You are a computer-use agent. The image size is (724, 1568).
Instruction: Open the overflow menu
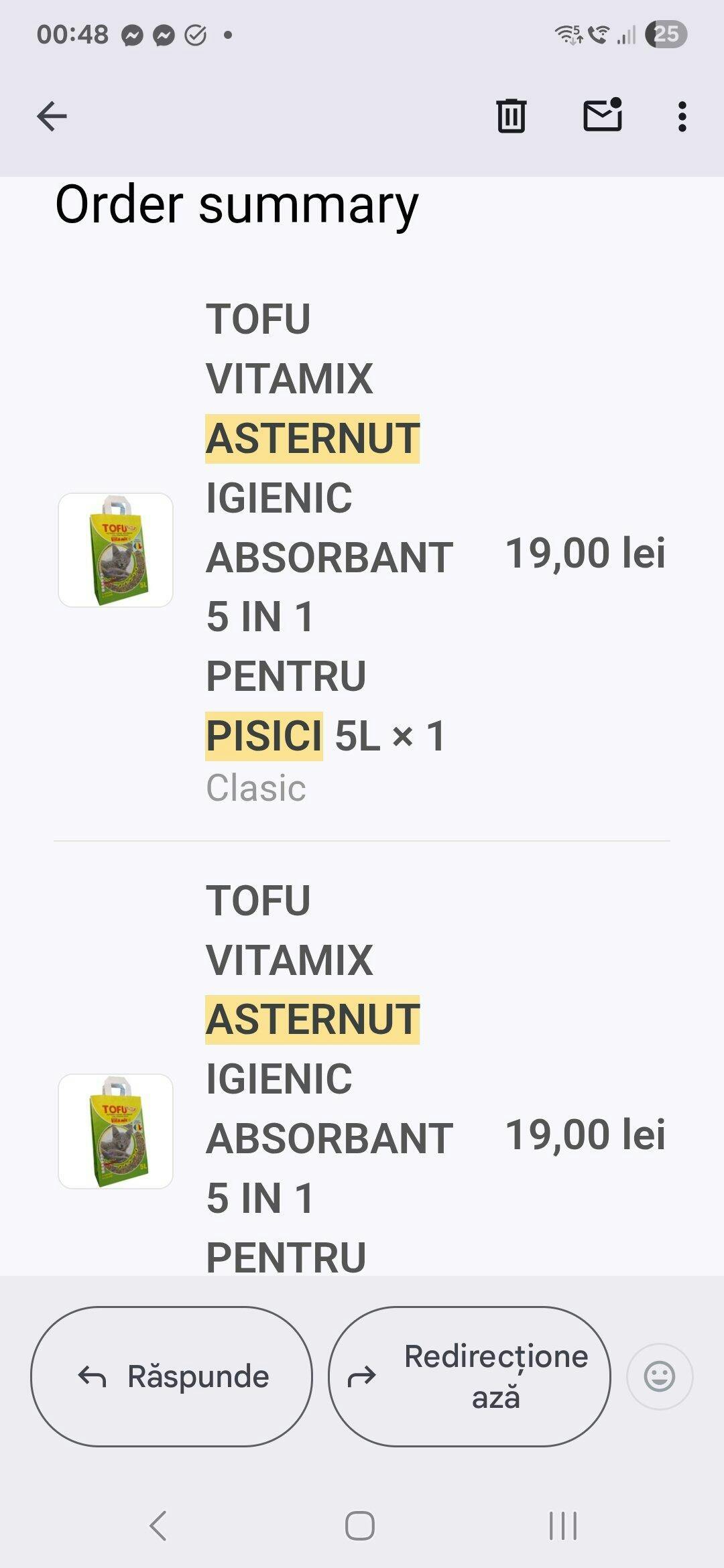coord(682,117)
